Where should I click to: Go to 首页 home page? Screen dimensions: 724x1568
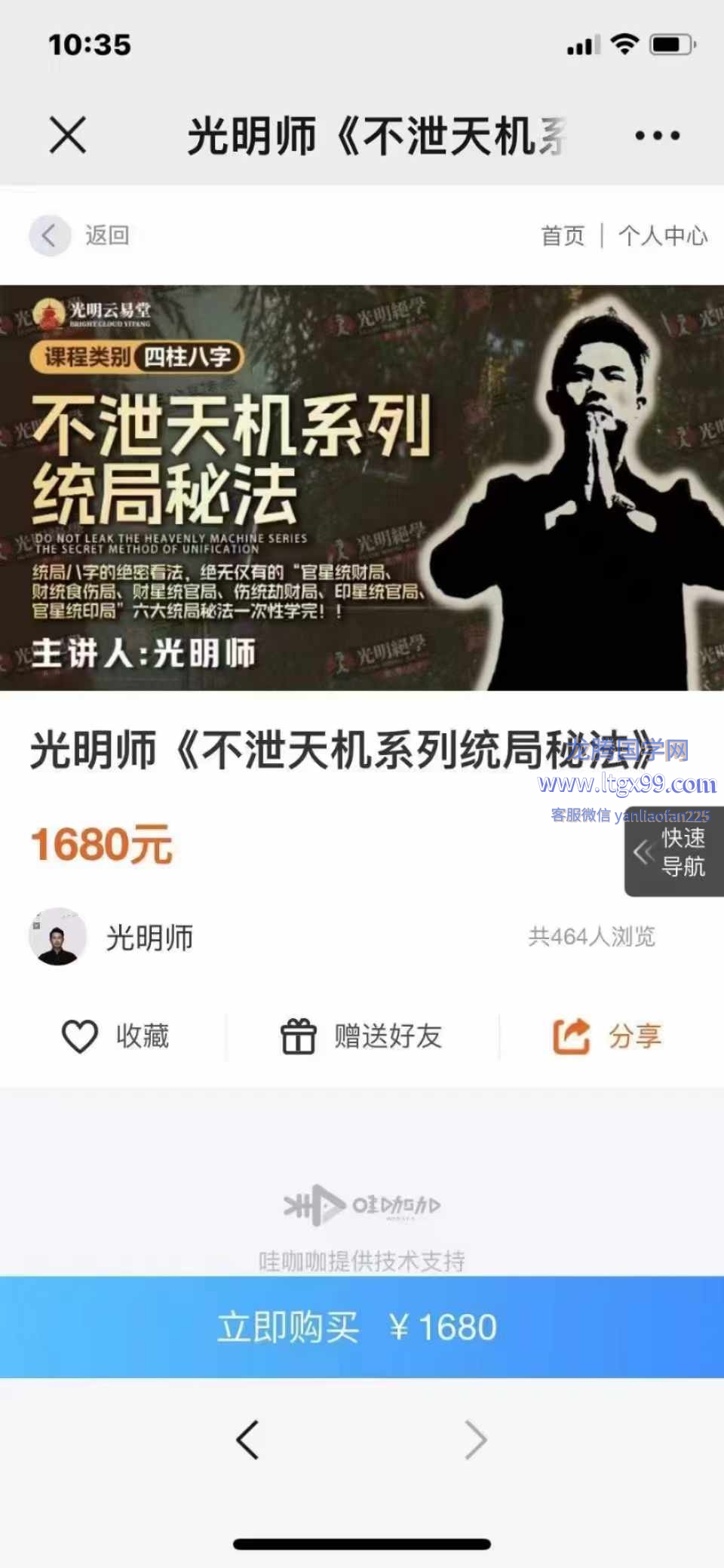click(x=563, y=236)
